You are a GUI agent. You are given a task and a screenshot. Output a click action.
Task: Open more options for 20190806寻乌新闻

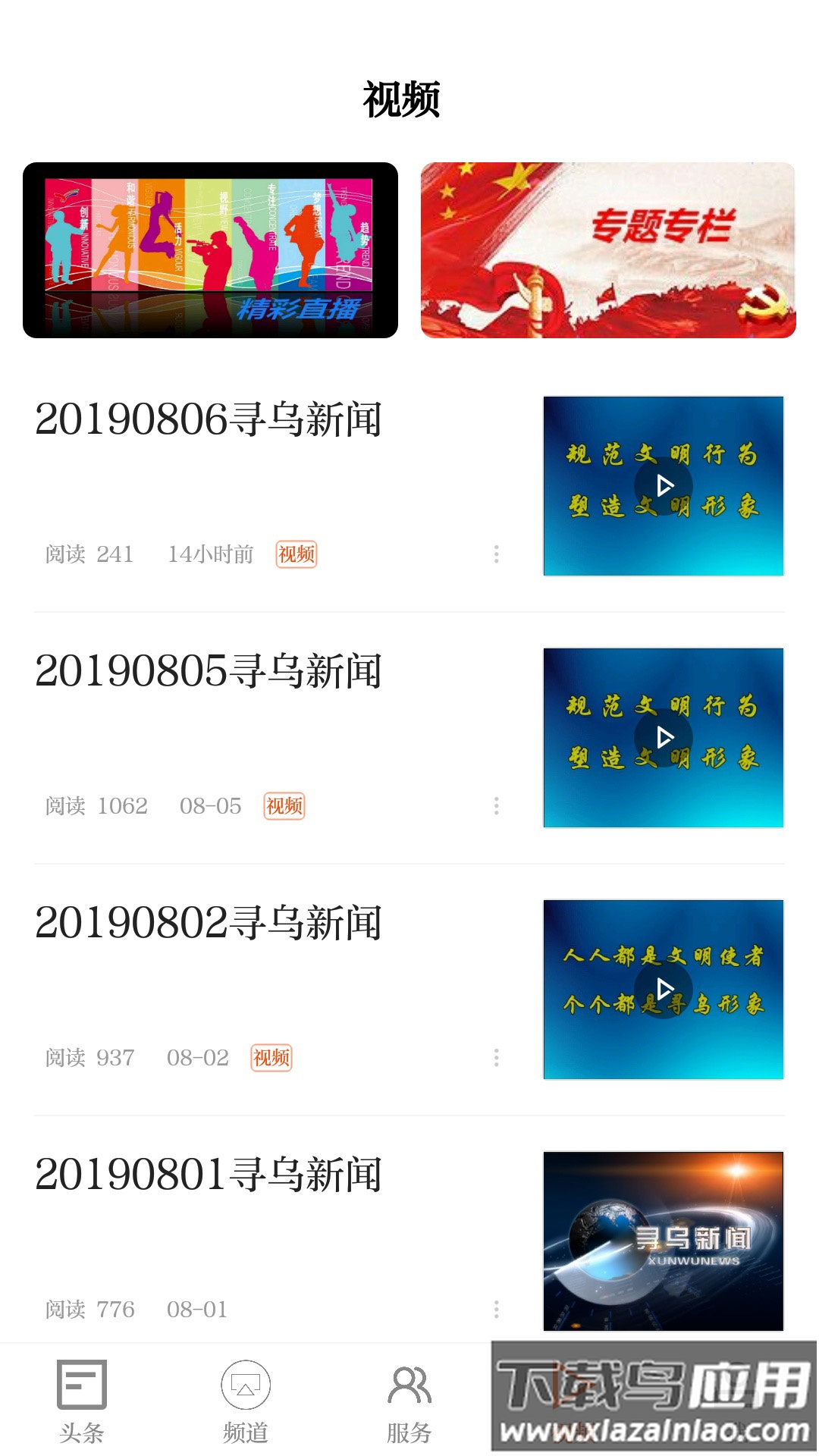(x=497, y=554)
